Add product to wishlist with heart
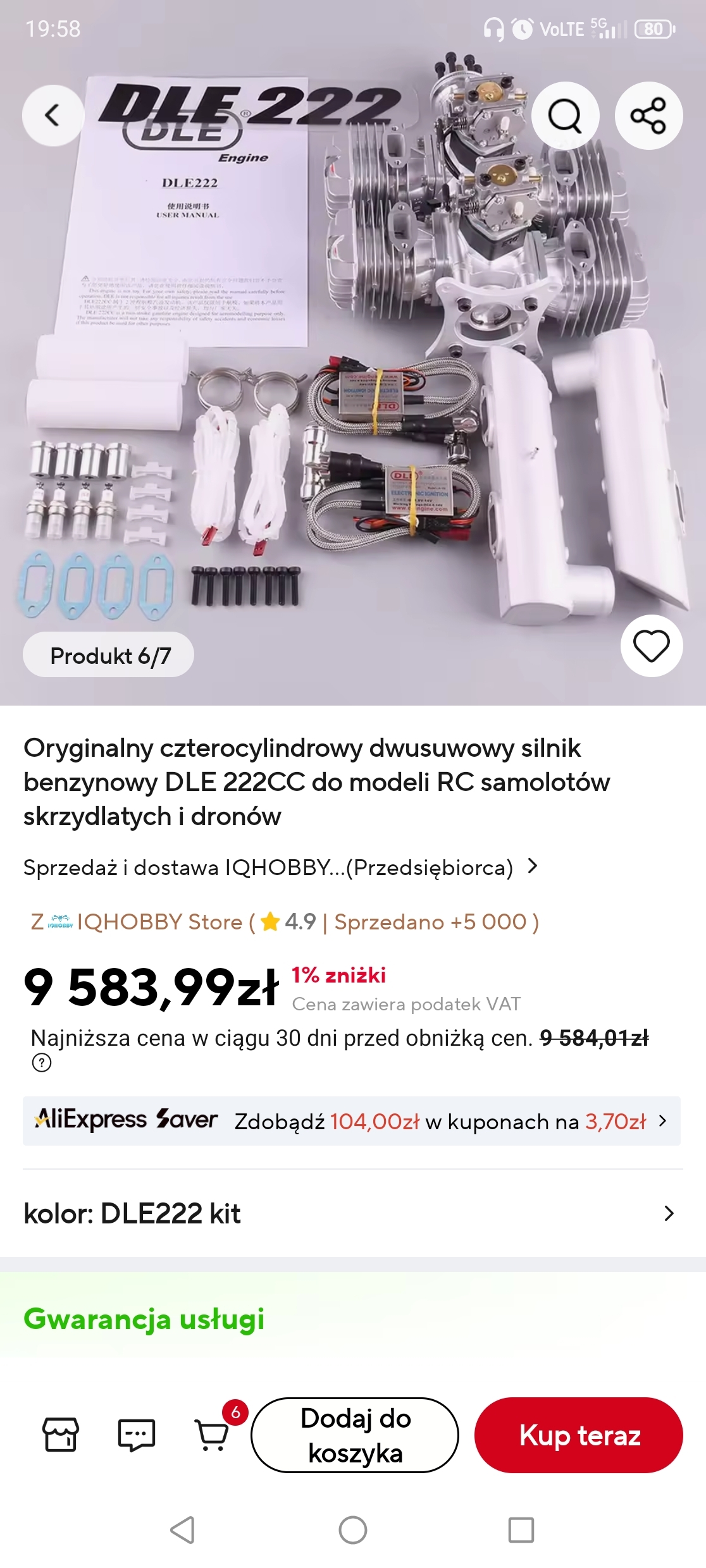This screenshot has width=706, height=1568. click(x=651, y=646)
